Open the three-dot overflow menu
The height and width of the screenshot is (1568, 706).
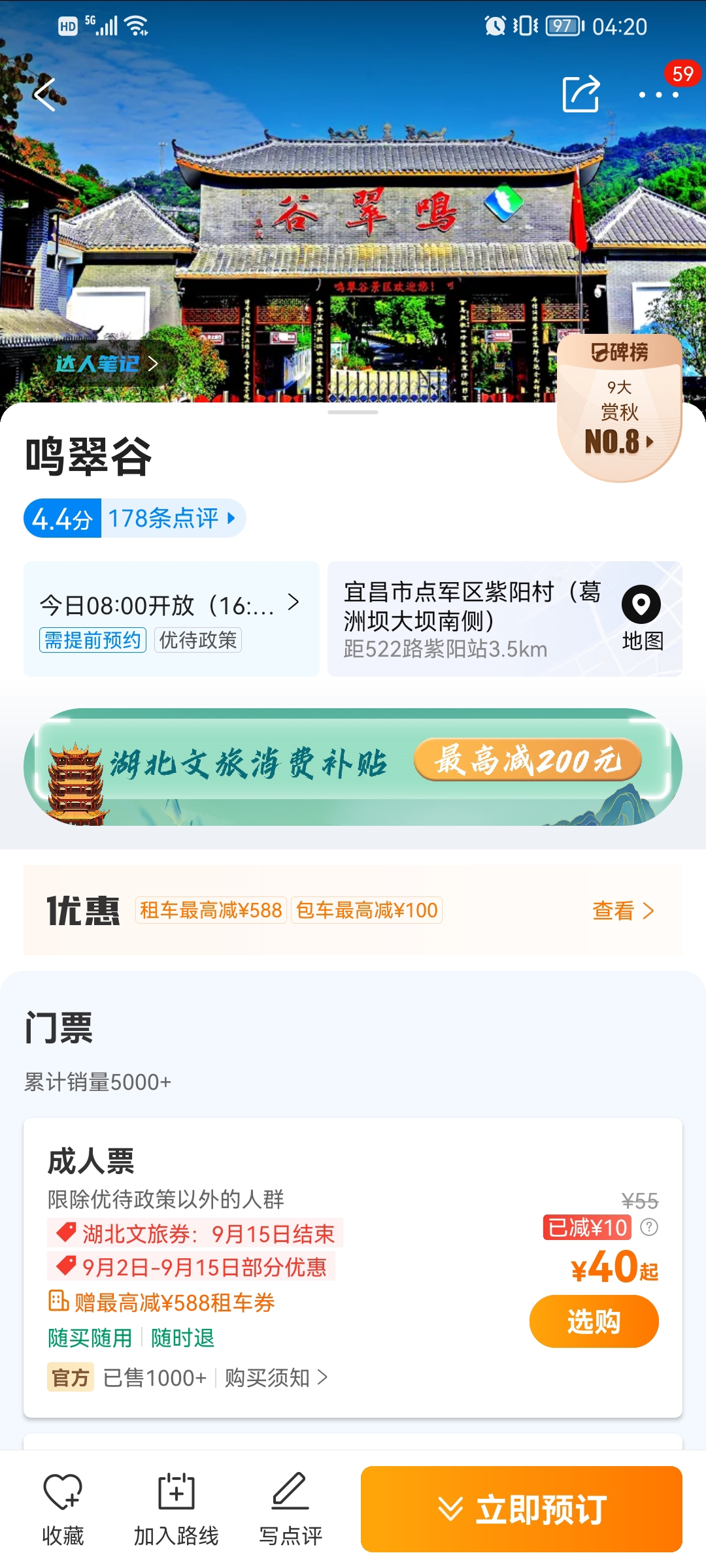pos(659,95)
